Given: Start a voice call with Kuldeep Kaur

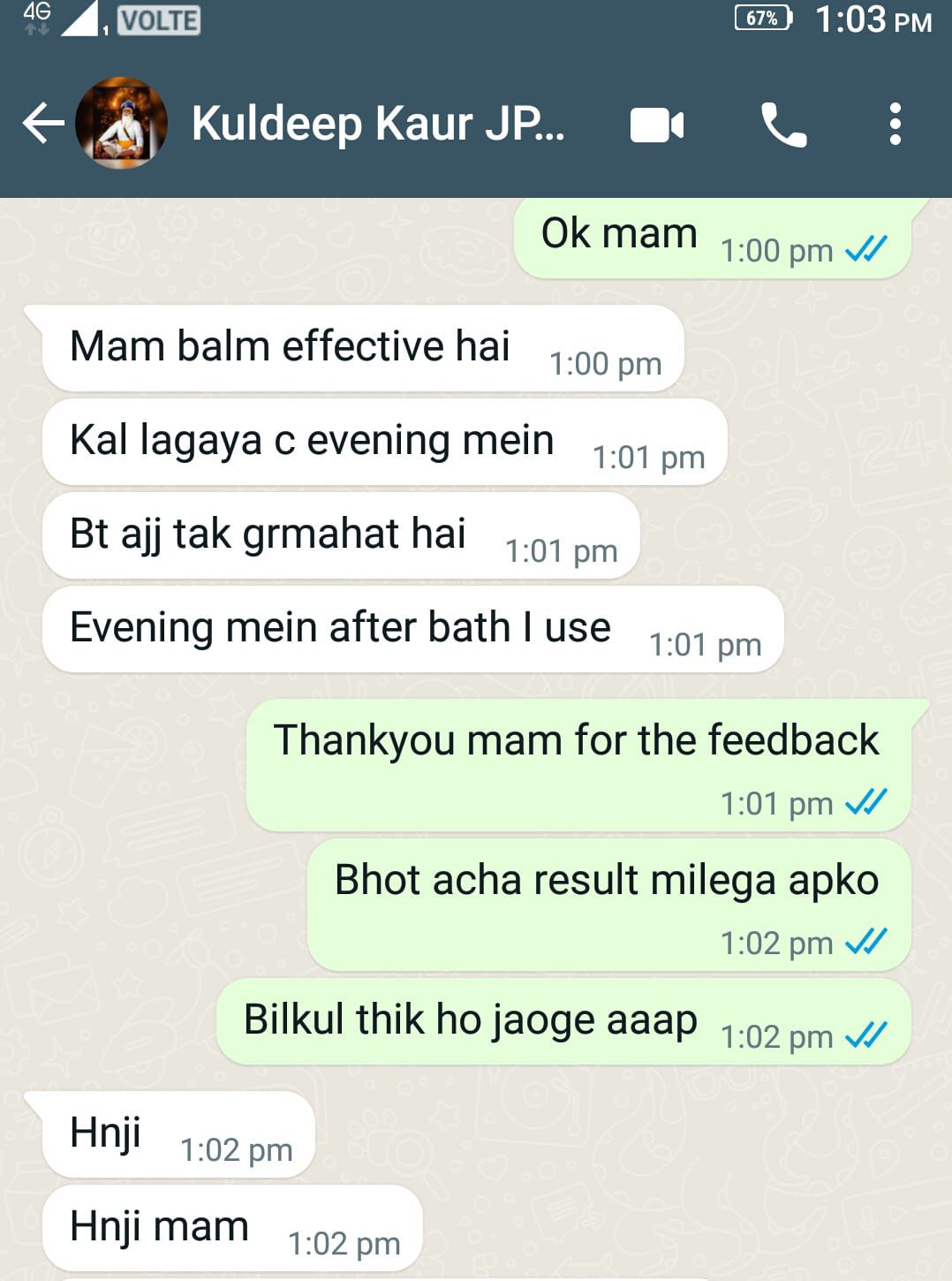Looking at the screenshot, I should coord(783,125).
